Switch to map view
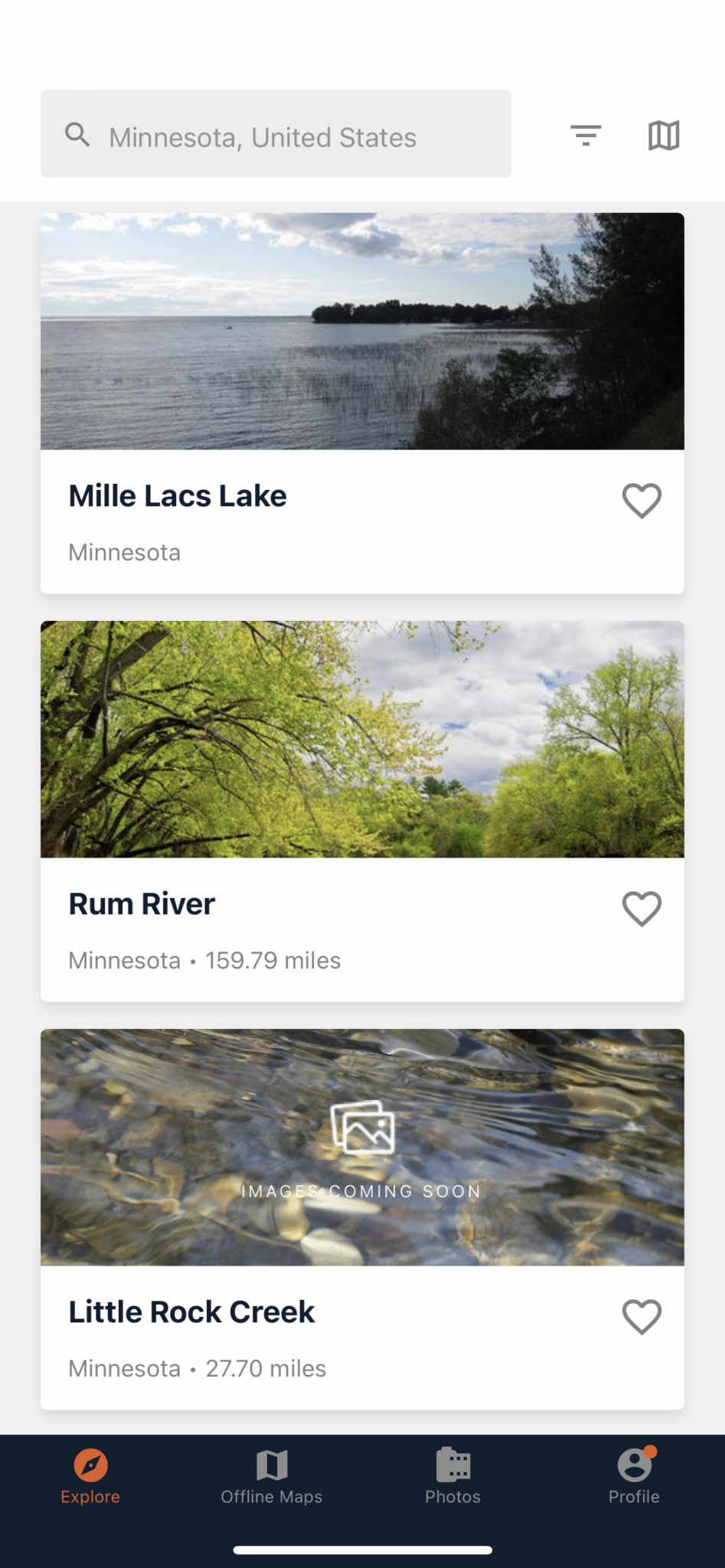This screenshot has height=1568, width=725. pos(664,136)
